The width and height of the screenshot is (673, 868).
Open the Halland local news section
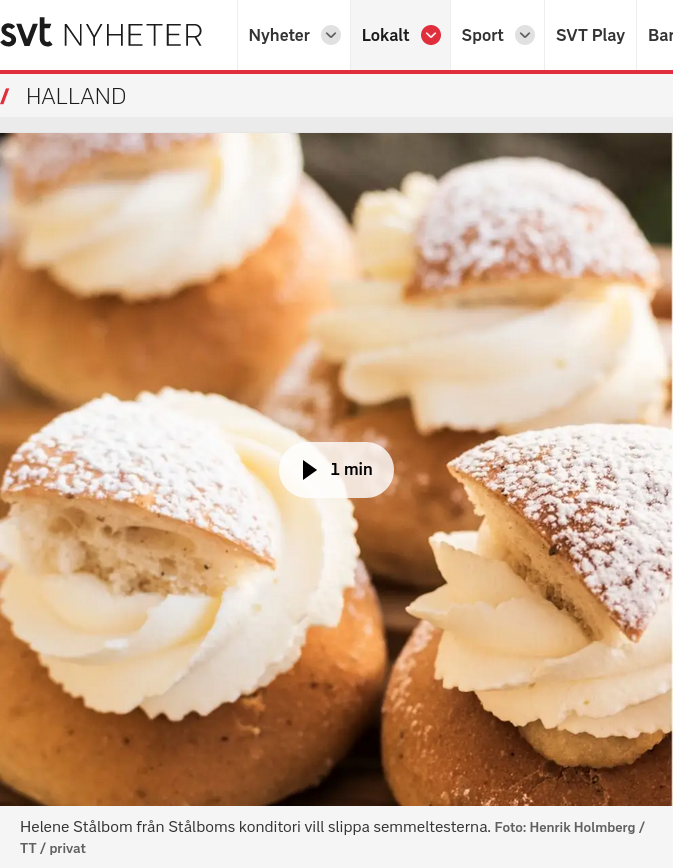[76, 97]
